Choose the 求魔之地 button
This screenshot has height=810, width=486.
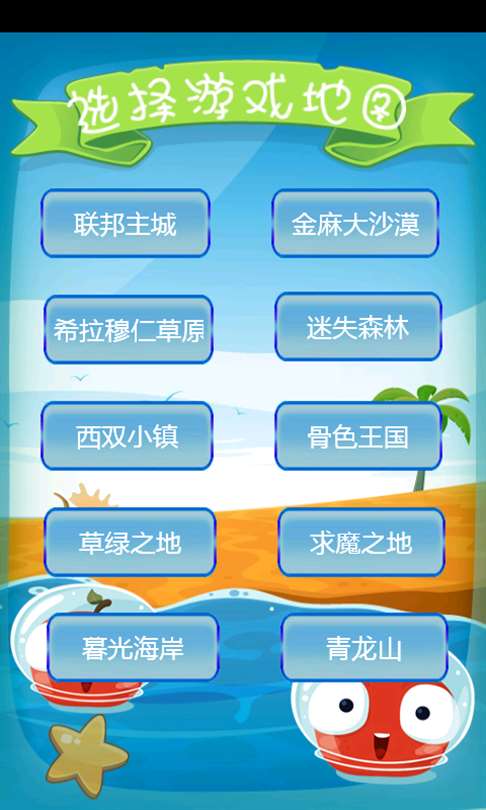(x=362, y=542)
